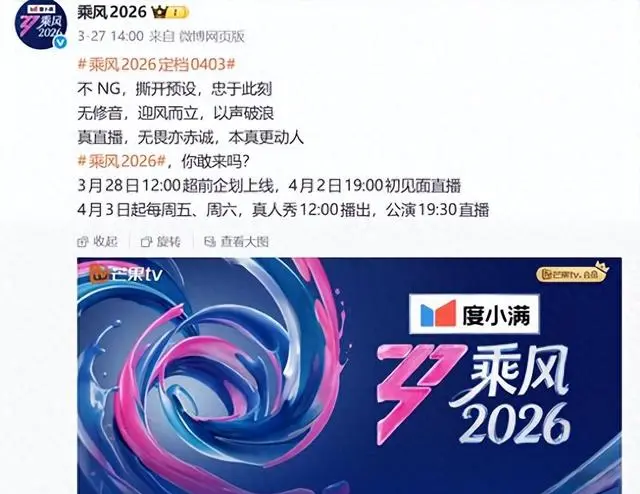
Task: Open the #乘风2026定档0403# hashtag
Action: pos(157,62)
